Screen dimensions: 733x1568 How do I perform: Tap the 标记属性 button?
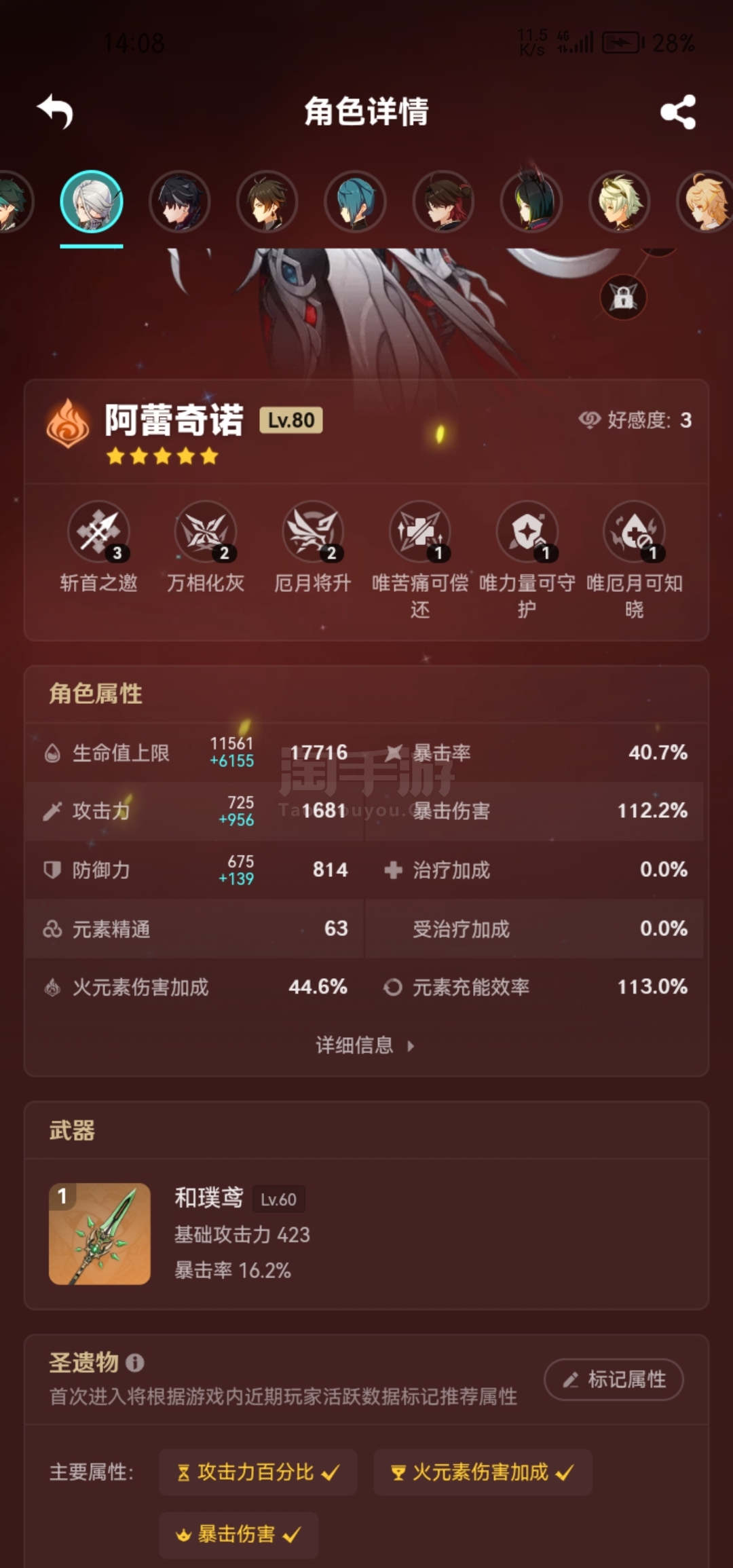click(614, 1379)
